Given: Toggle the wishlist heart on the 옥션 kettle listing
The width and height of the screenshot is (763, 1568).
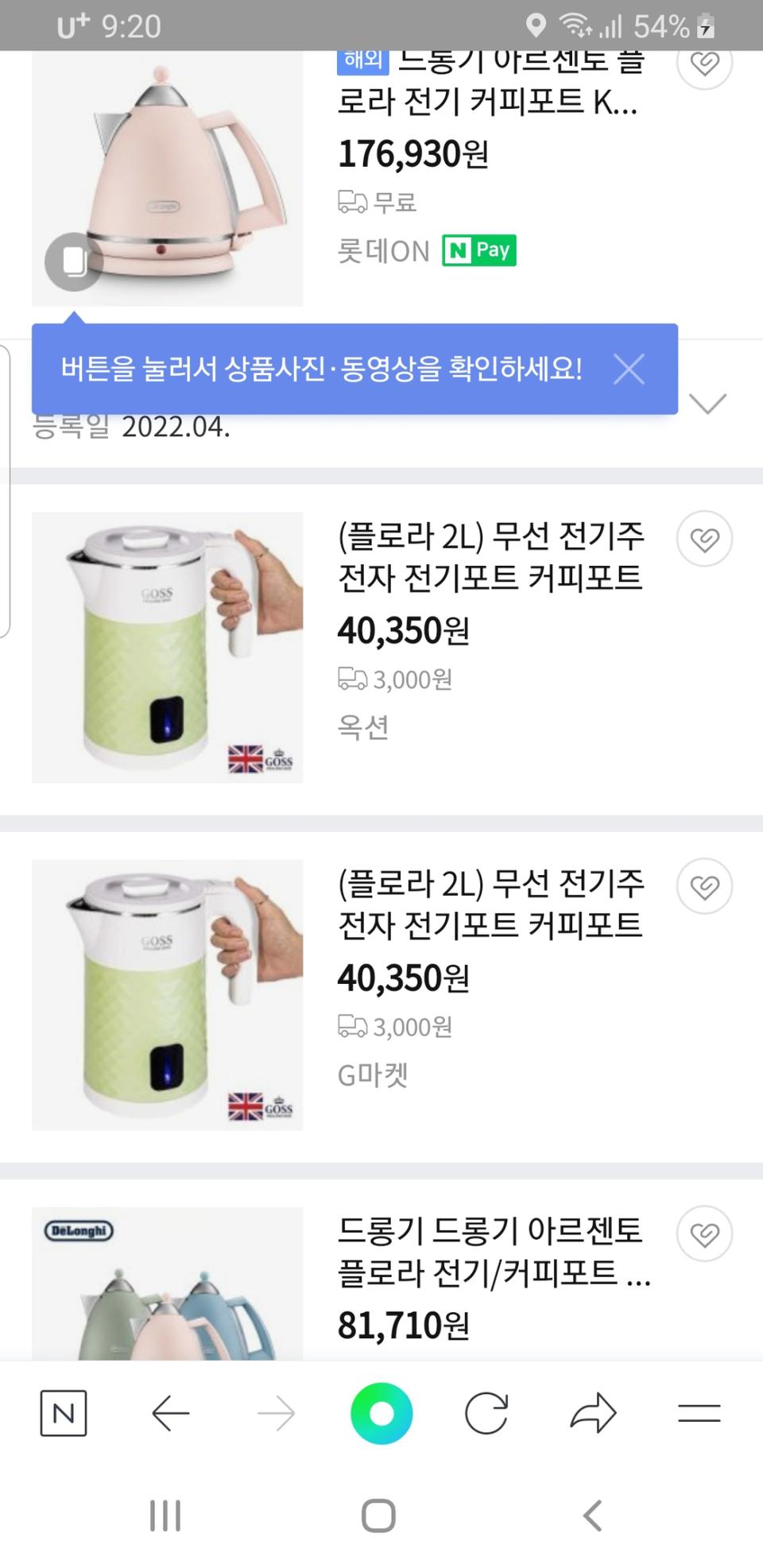Looking at the screenshot, I should click(x=704, y=538).
